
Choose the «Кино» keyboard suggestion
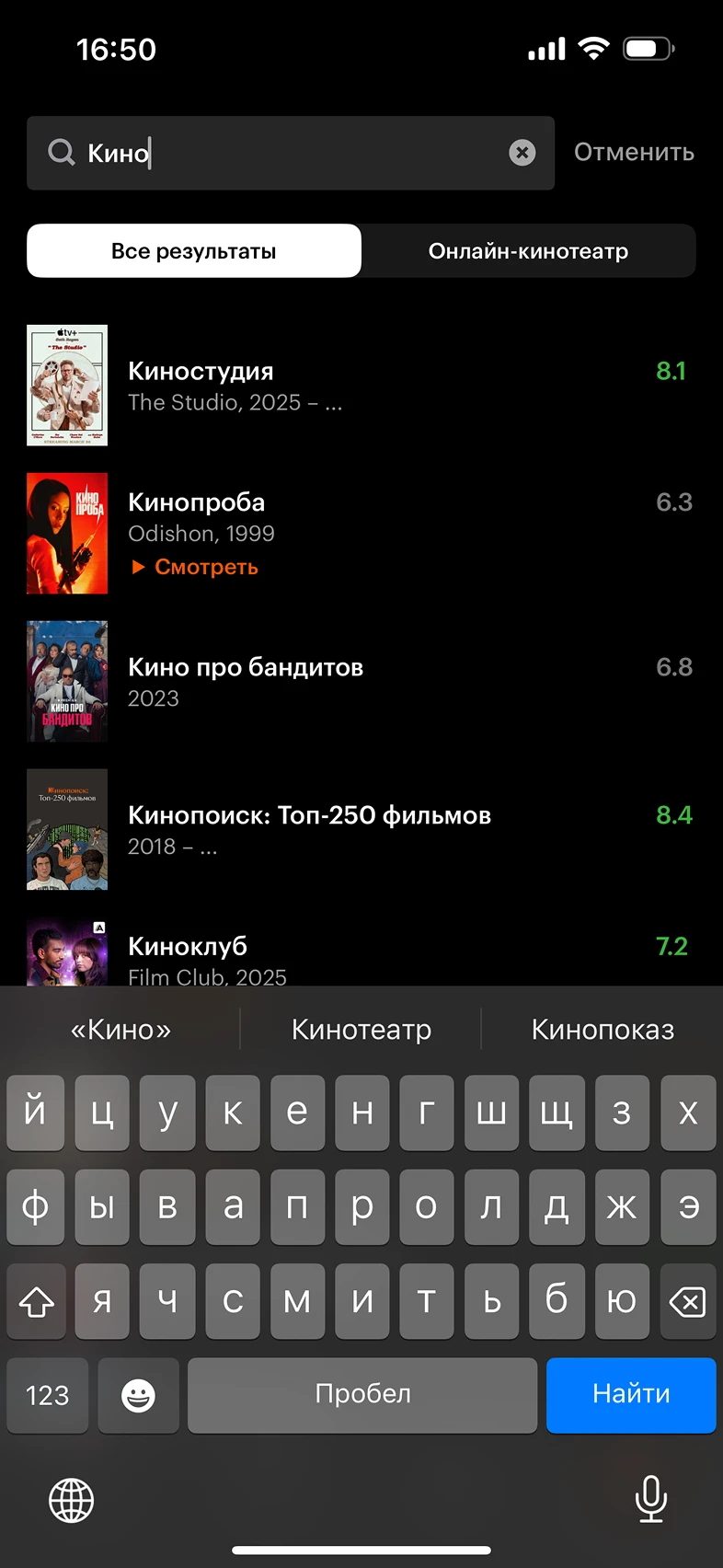pyautogui.click(x=120, y=1029)
